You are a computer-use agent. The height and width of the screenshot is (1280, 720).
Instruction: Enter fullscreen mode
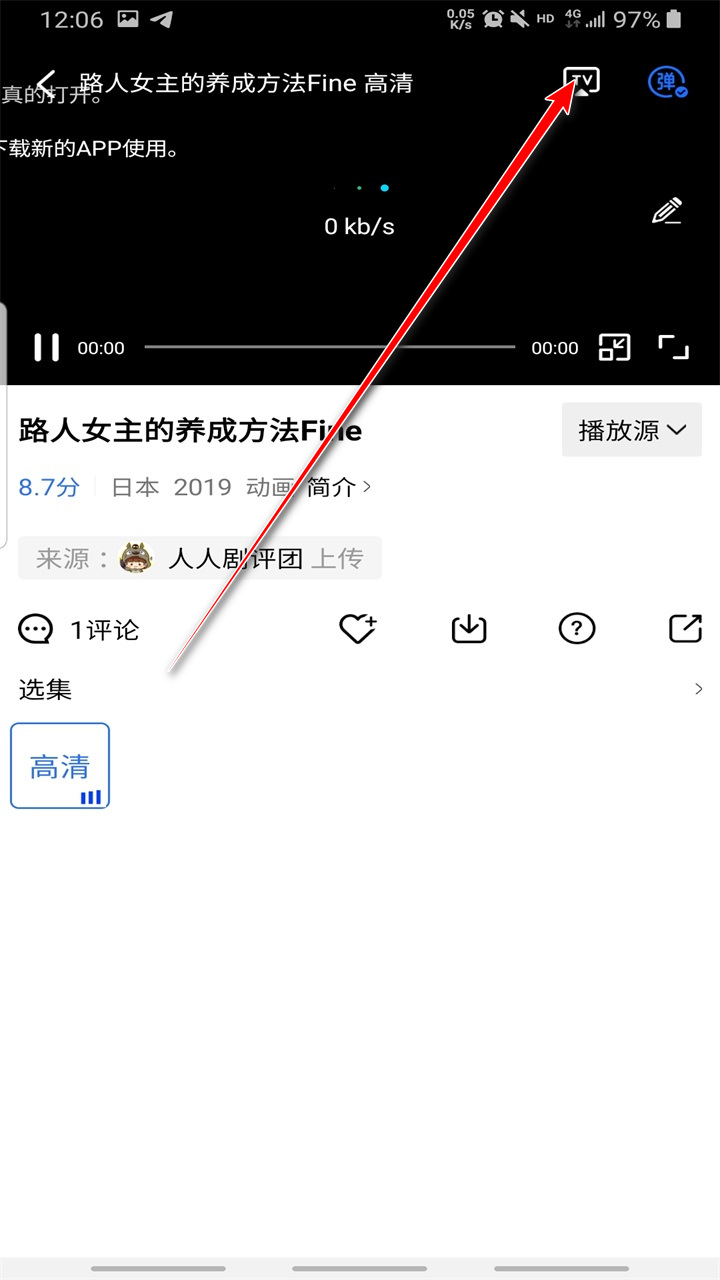click(674, 347)
